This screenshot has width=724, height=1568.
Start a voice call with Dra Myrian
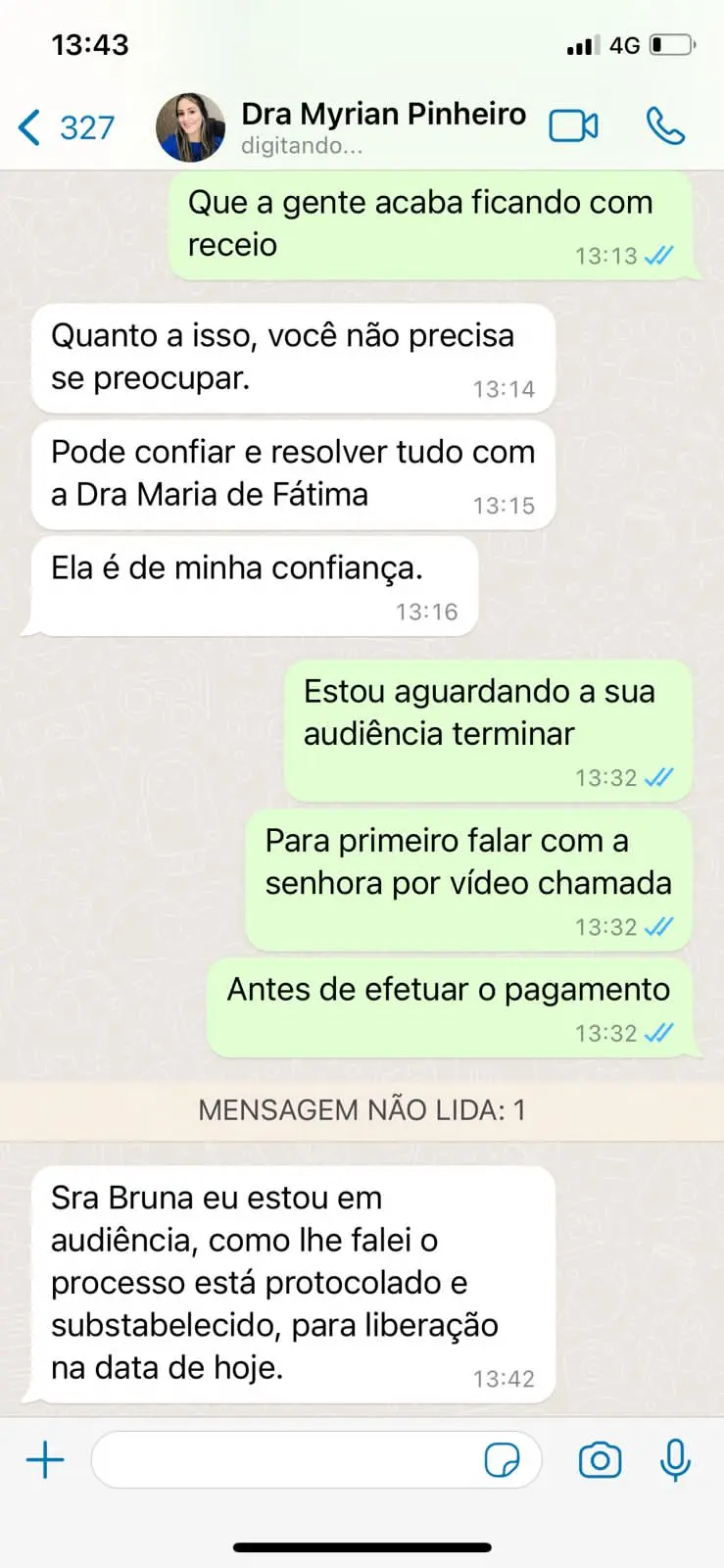(x=665, y=126)
